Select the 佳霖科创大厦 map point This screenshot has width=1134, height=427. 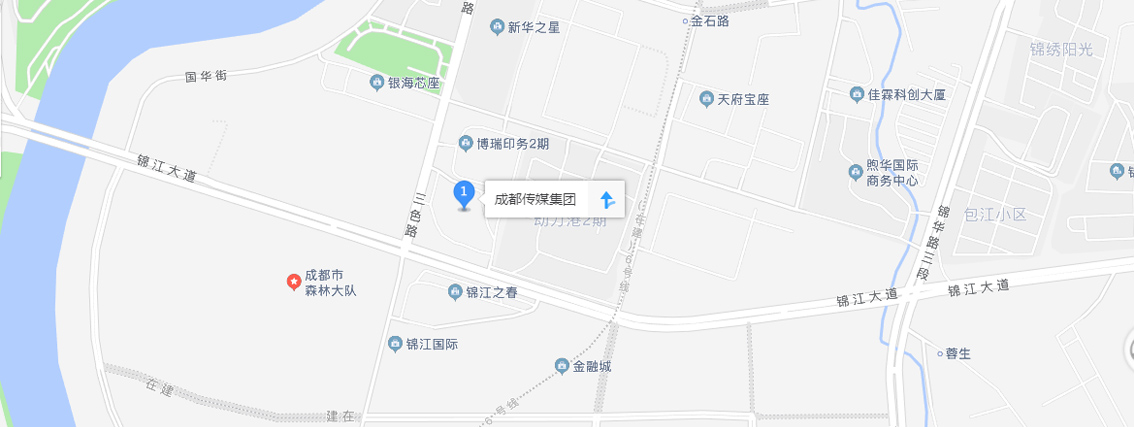pyautogui.click(x=857, y=95)
